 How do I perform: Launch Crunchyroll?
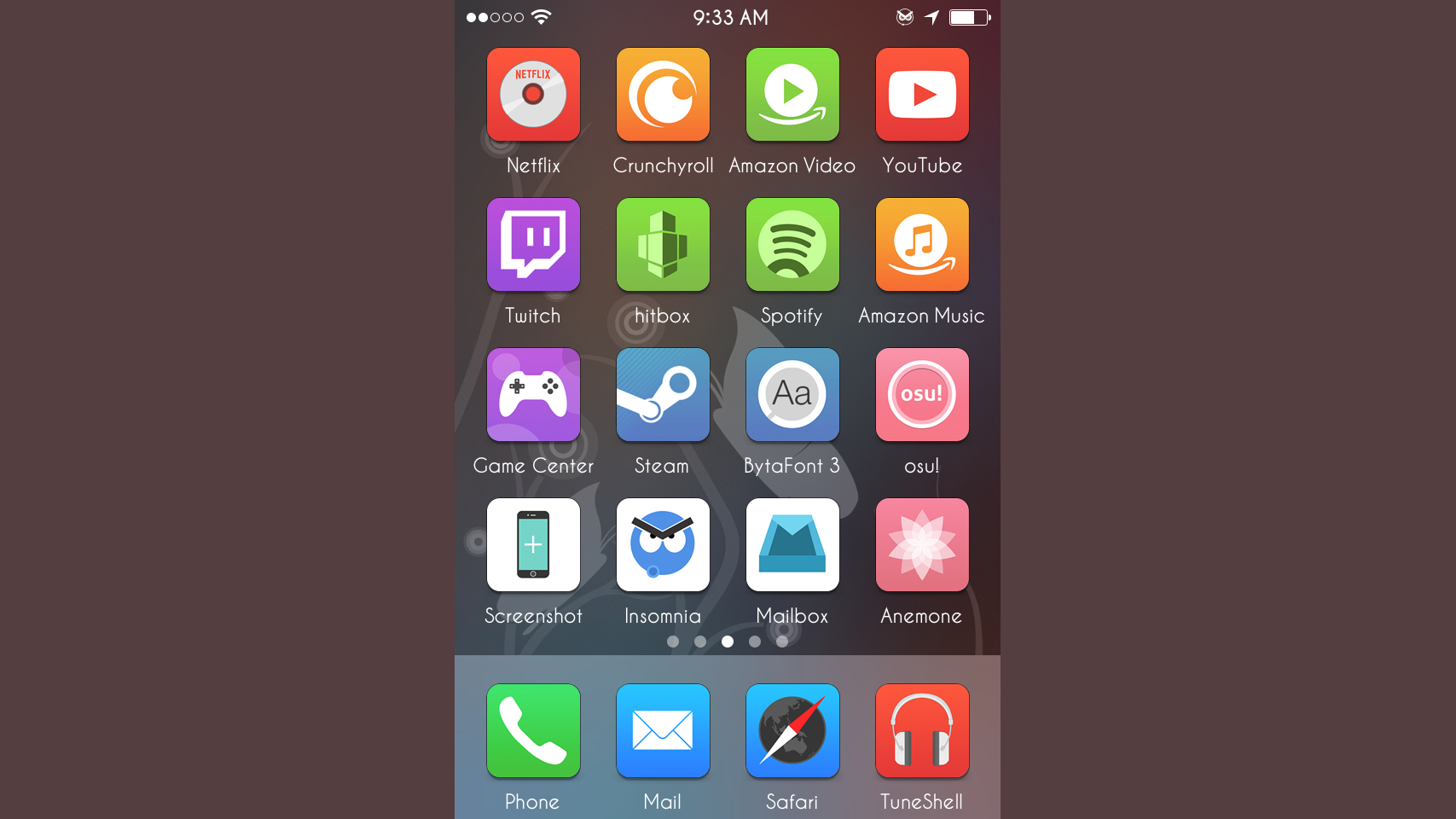pyautogui.click(x=663, y=95)
